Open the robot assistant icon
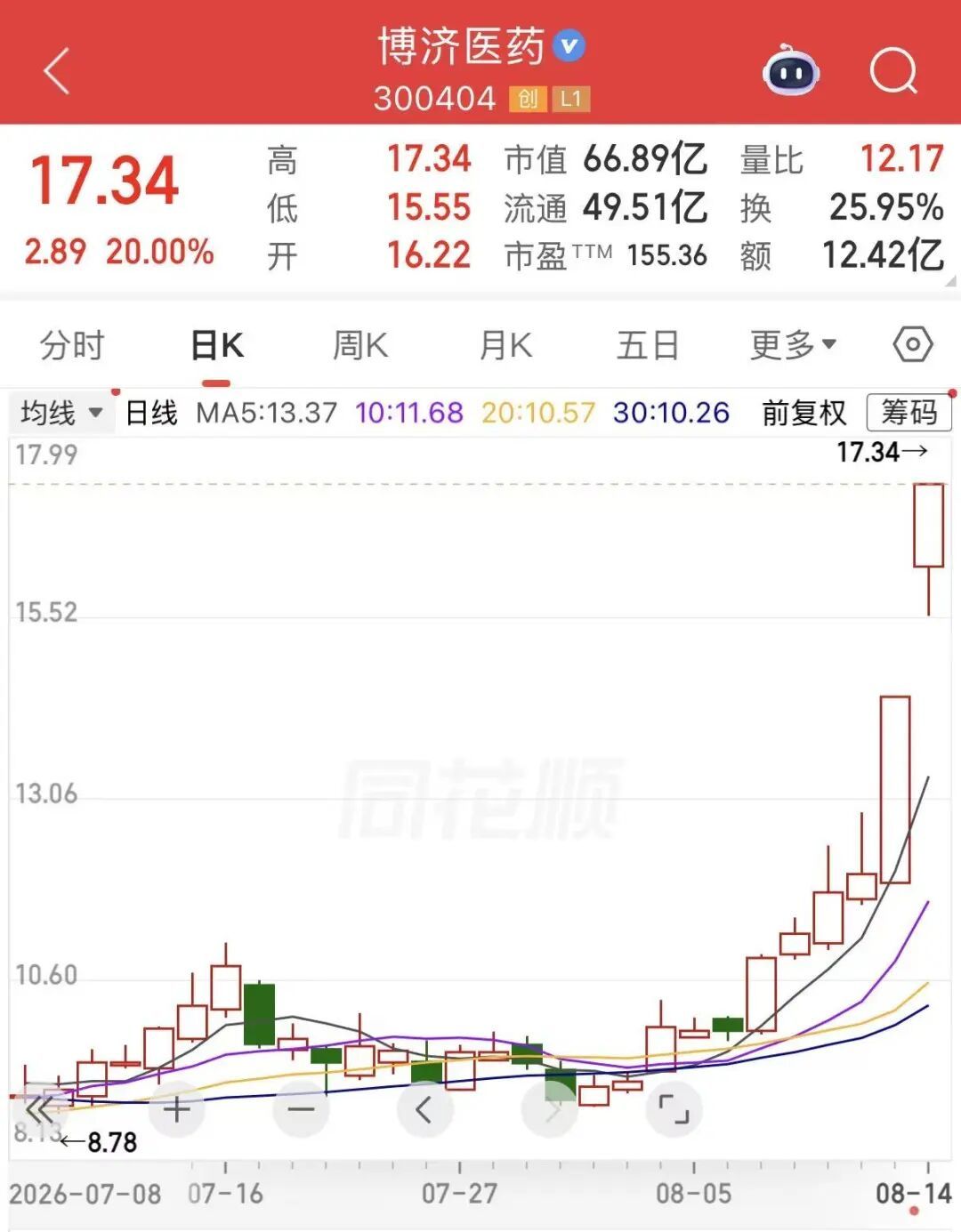Image resolution: width=961 pixels, height=1232 pixels. [x=790, y=70]
